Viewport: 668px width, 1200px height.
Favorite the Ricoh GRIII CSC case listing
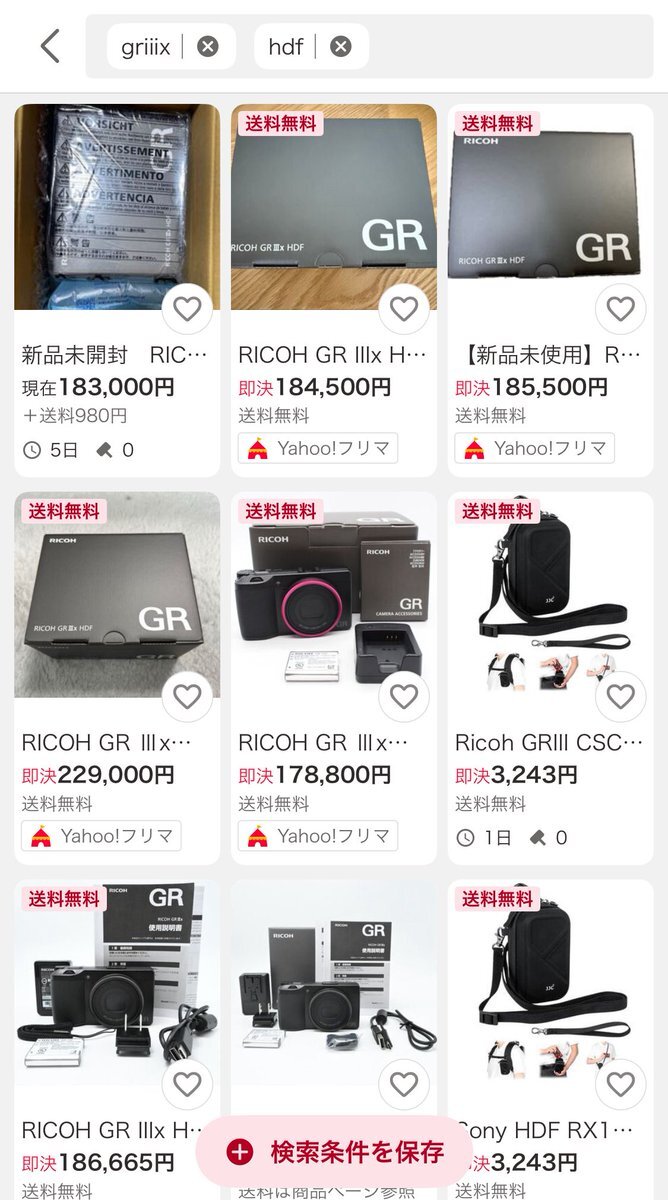(x=620, y=696)
